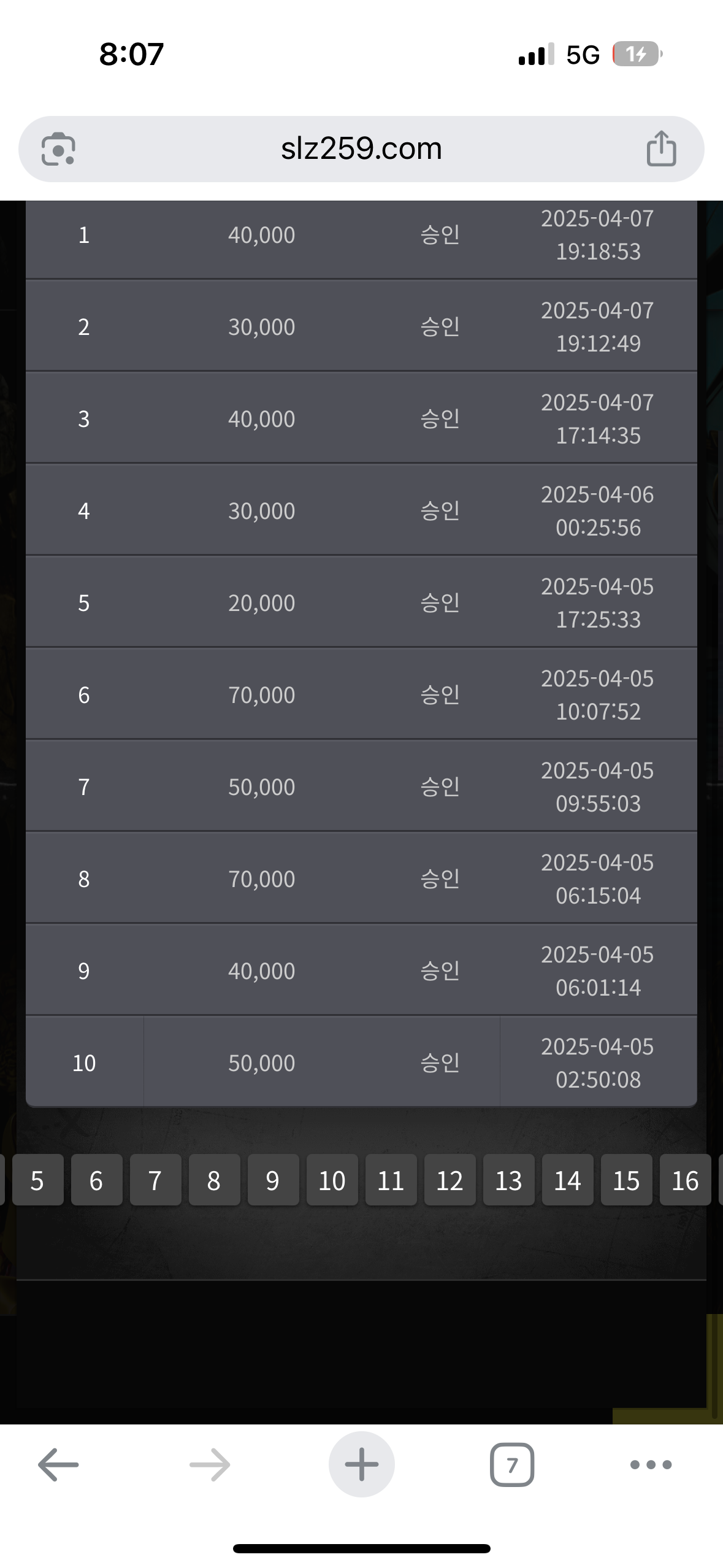Select page 7 in pagination
The image size is (723, 1568).
pos(155,1180)
